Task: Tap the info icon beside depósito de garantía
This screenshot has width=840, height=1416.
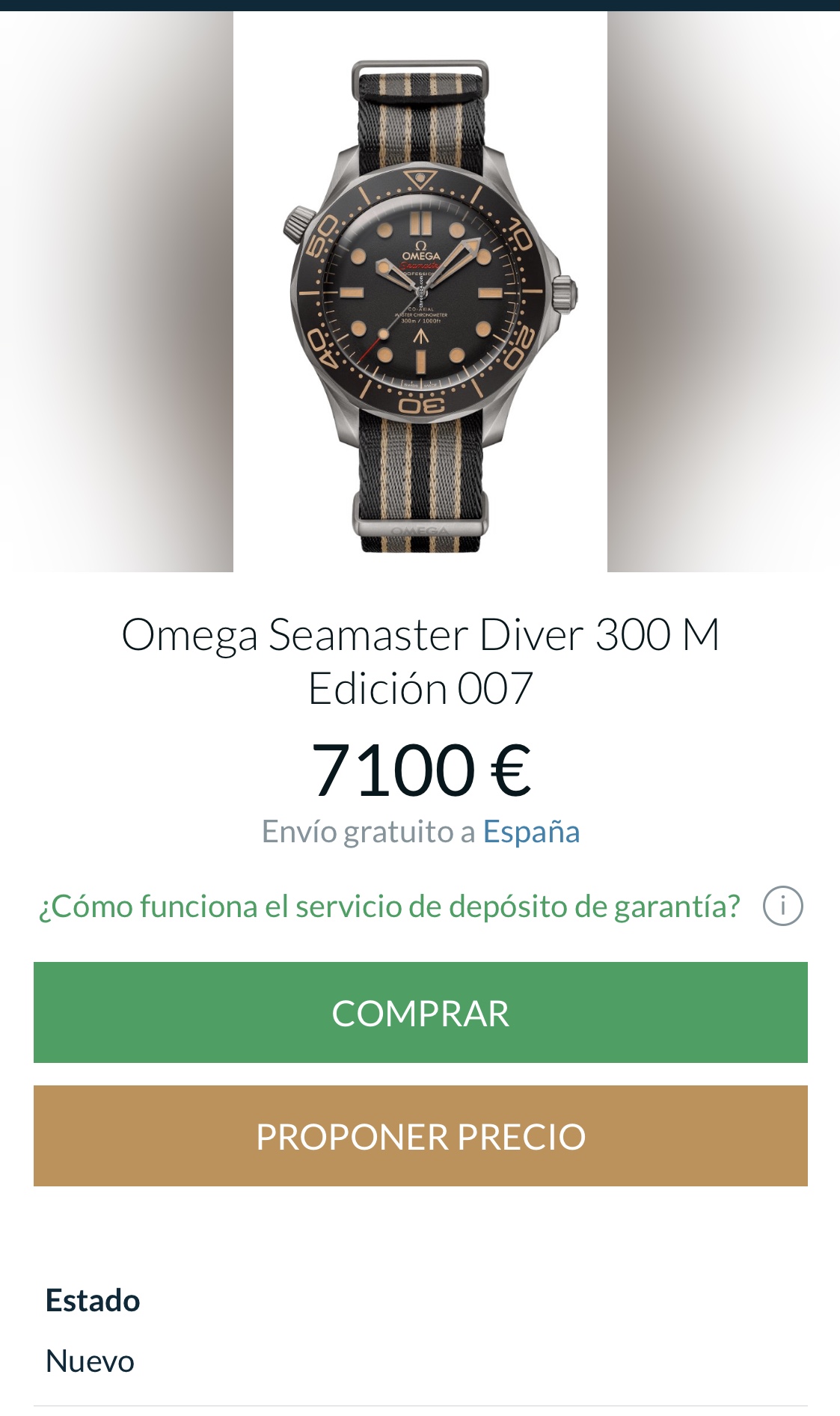Action: click(x=782, y=907)
